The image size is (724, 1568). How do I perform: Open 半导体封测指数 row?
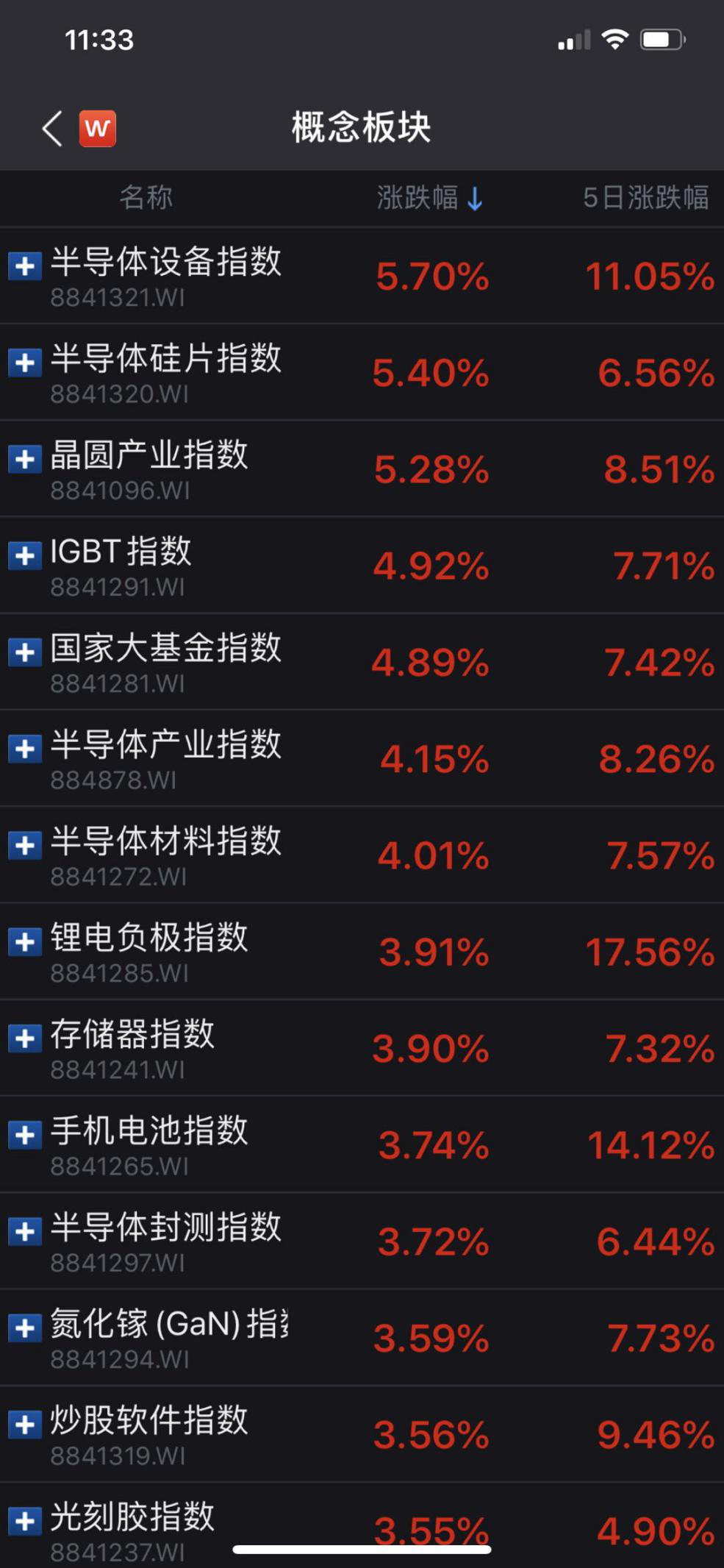pyautogui.click(x=362, y=1241)
